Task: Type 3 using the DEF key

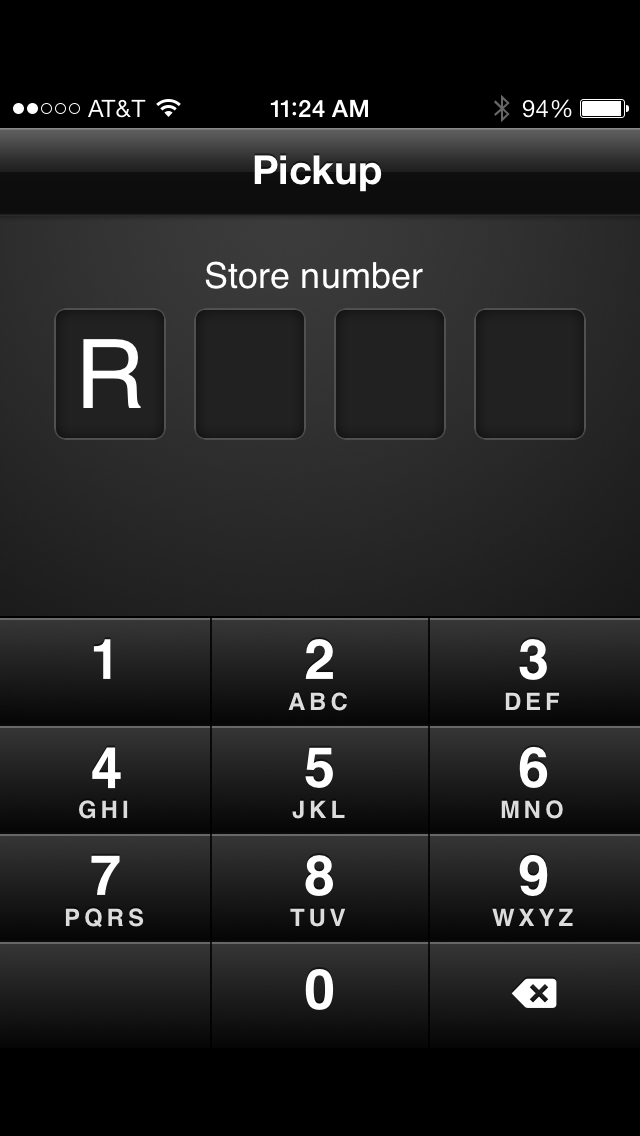Action: [535, 672]
